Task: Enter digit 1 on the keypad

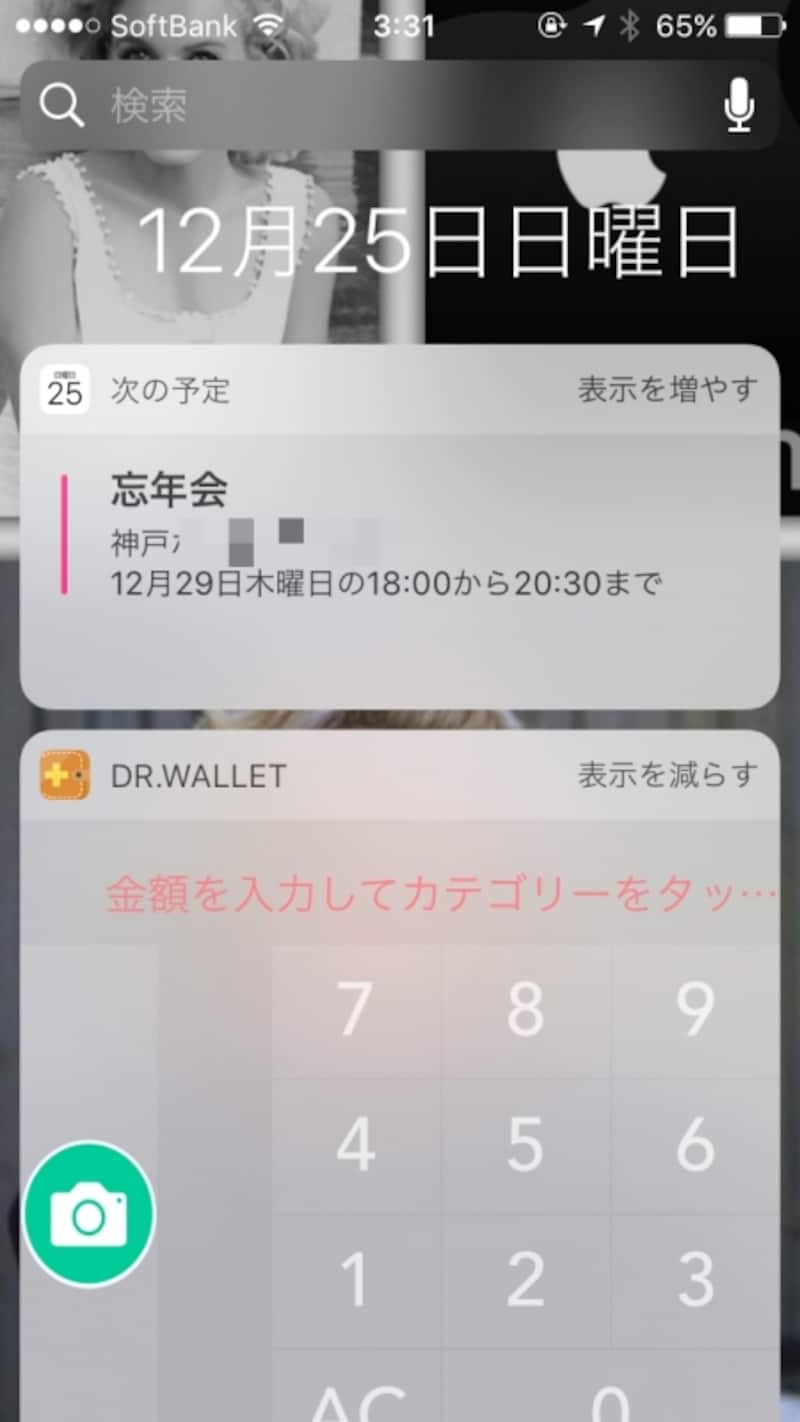Action: point(355,1279)
